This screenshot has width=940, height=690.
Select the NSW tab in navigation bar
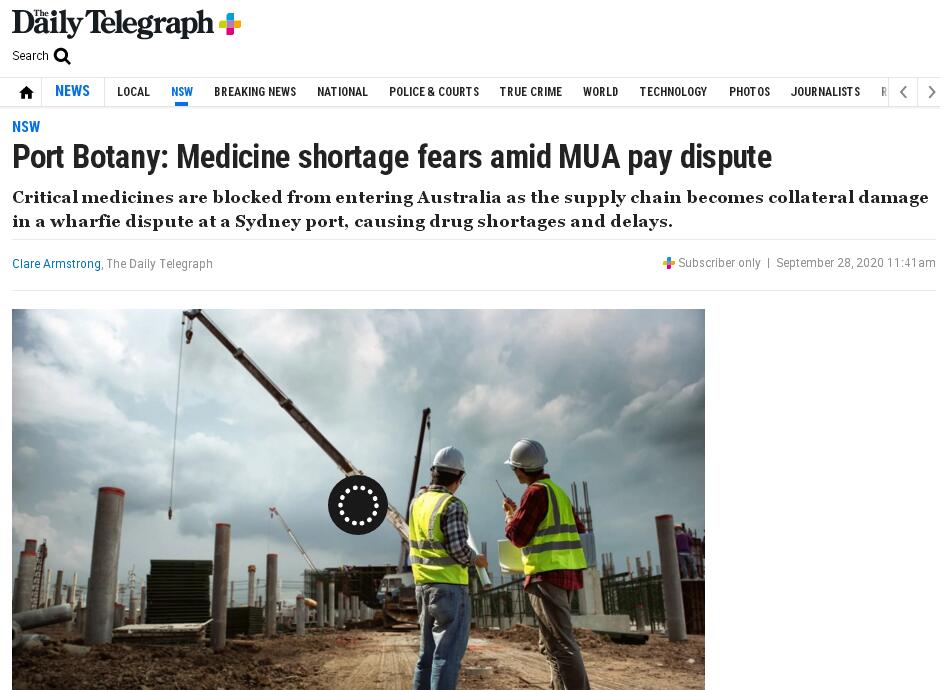point(182,92)
